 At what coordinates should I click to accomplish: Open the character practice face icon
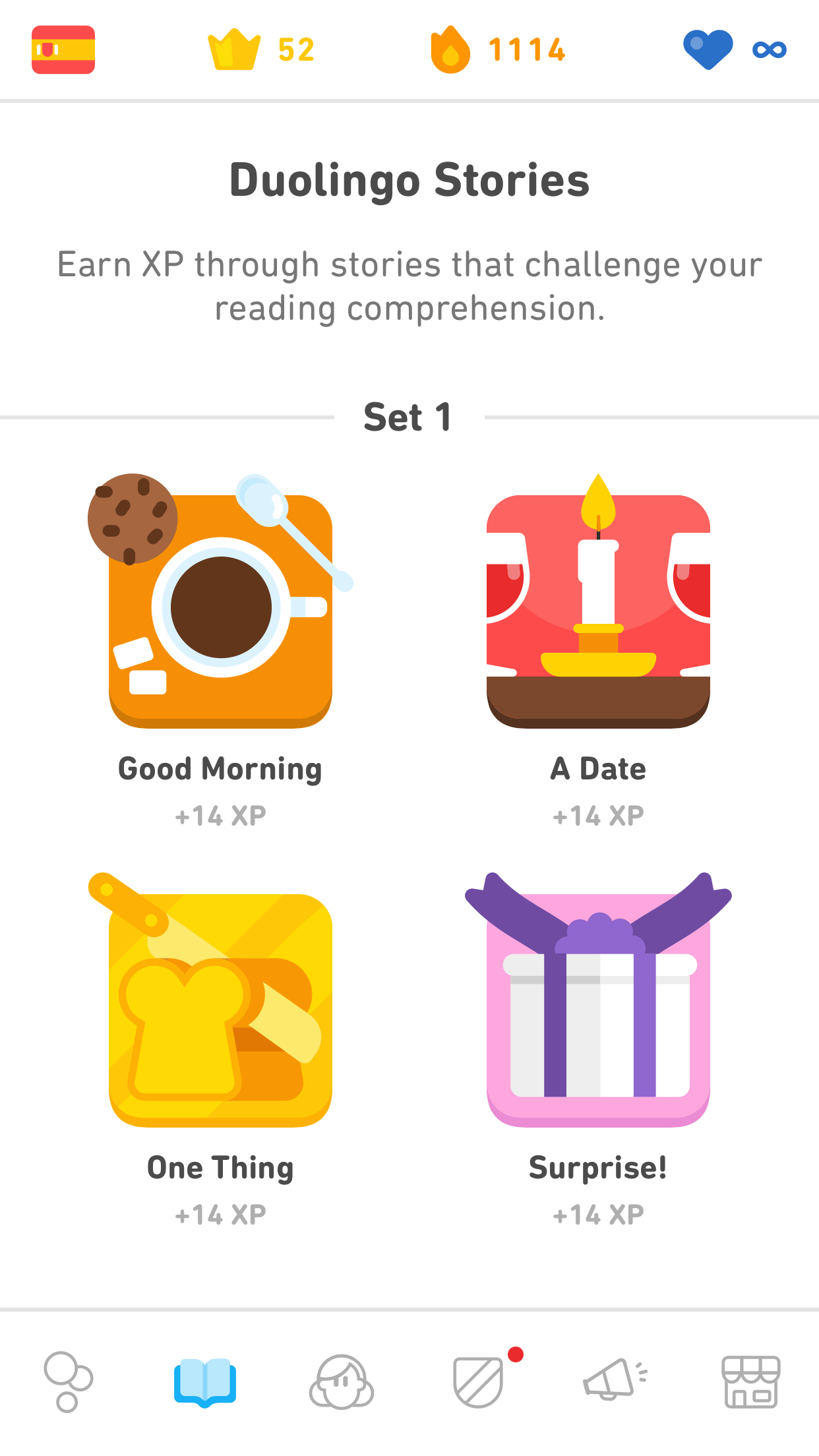(342, 1383)
